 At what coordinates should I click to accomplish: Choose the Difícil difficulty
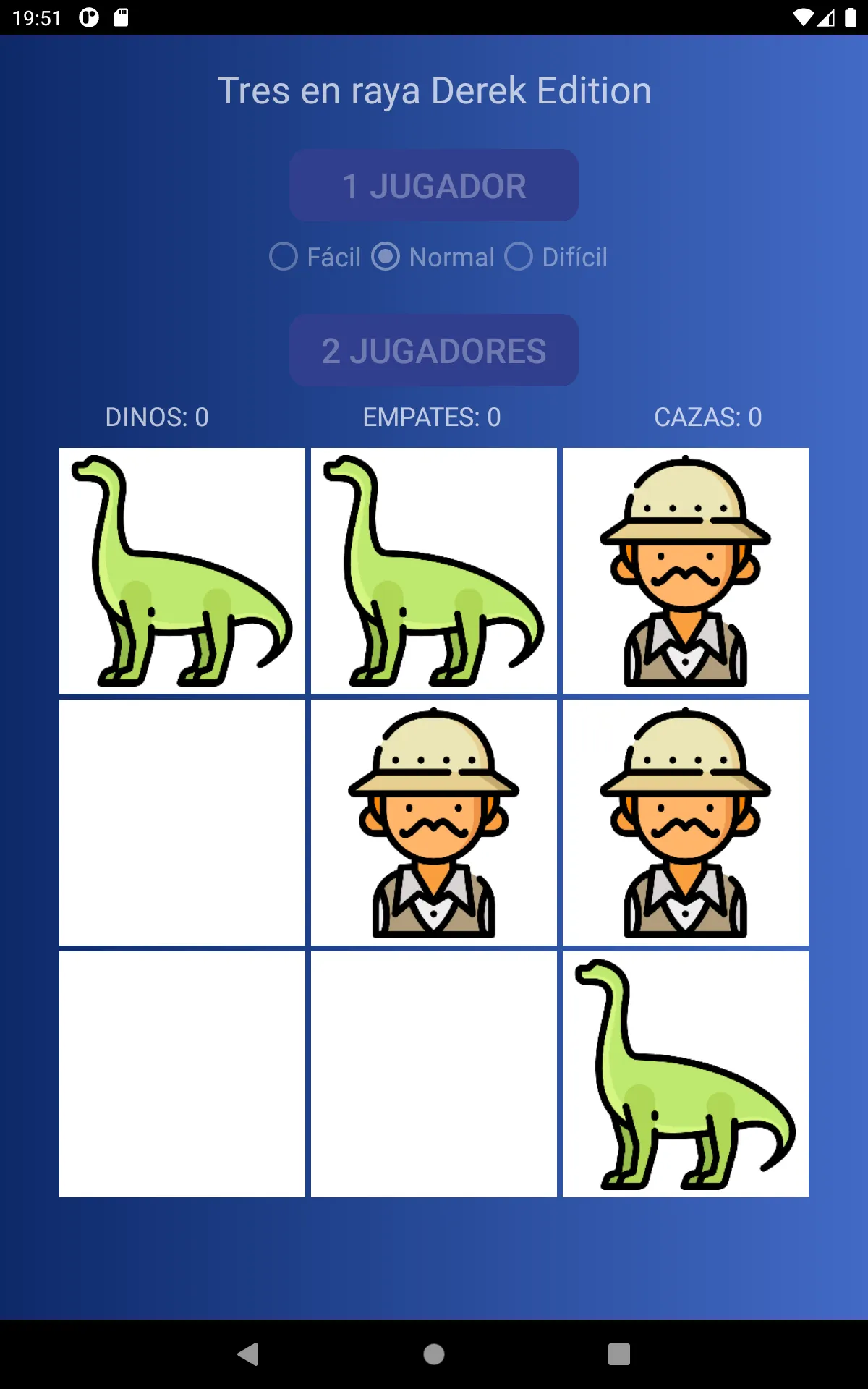coord(556,257)
